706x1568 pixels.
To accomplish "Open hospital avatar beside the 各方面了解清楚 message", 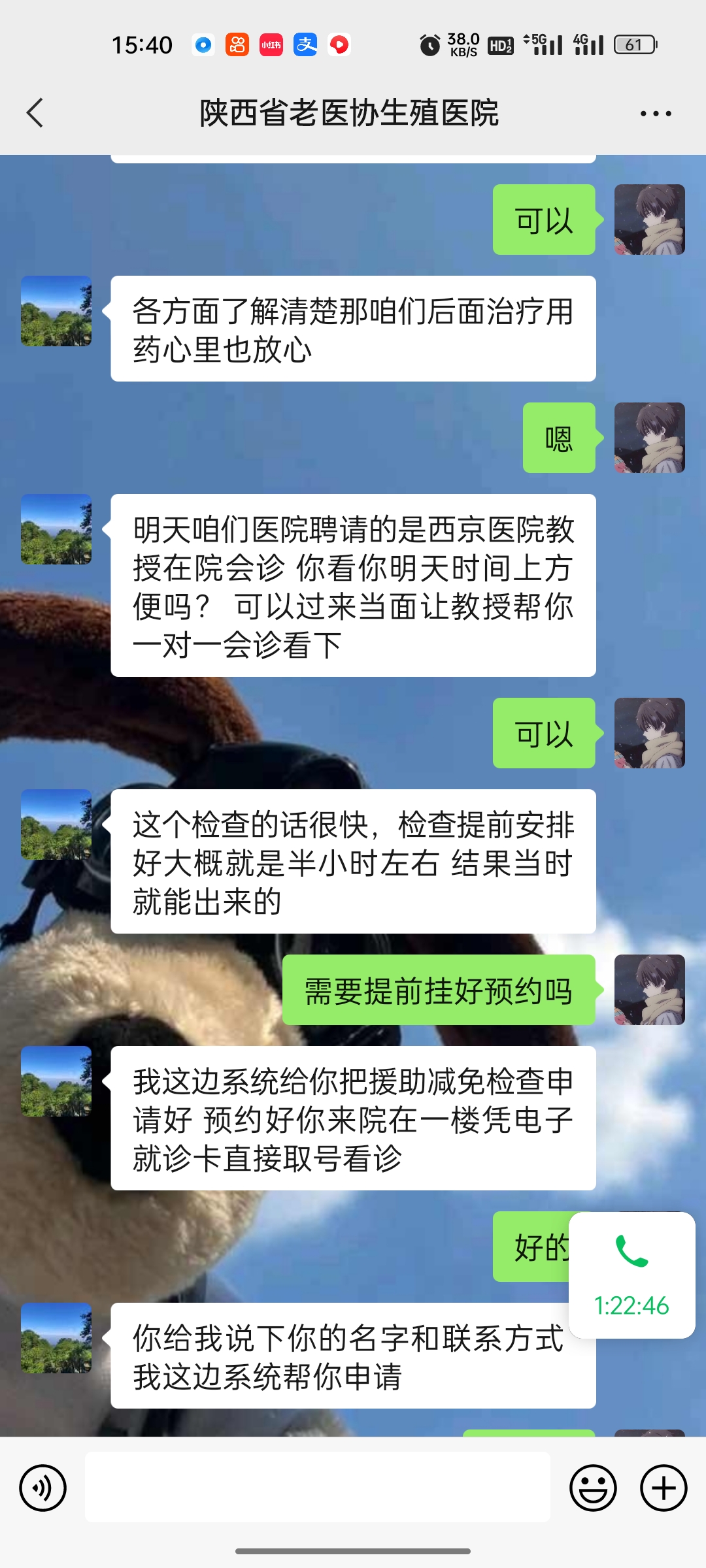I will click(56, 311).
